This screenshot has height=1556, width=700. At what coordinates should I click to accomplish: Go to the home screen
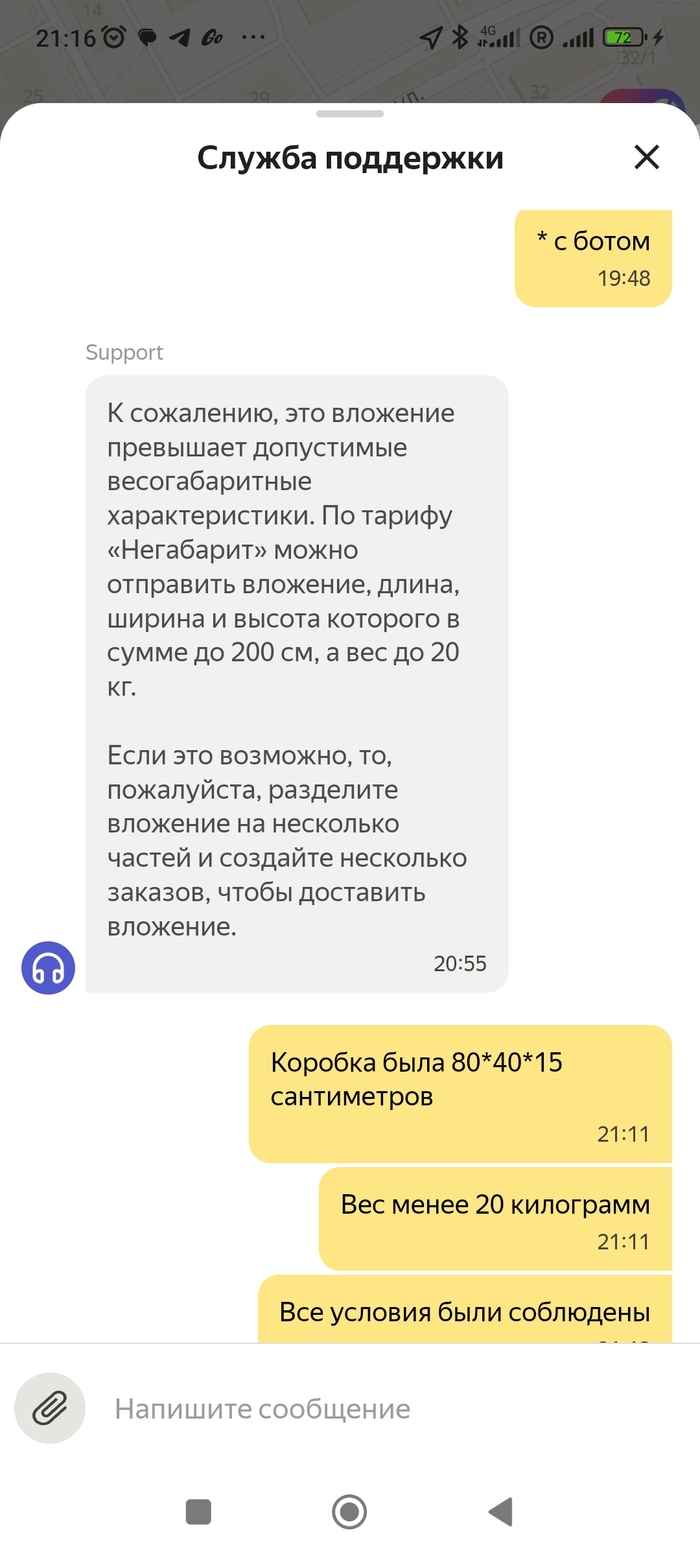349,1511
